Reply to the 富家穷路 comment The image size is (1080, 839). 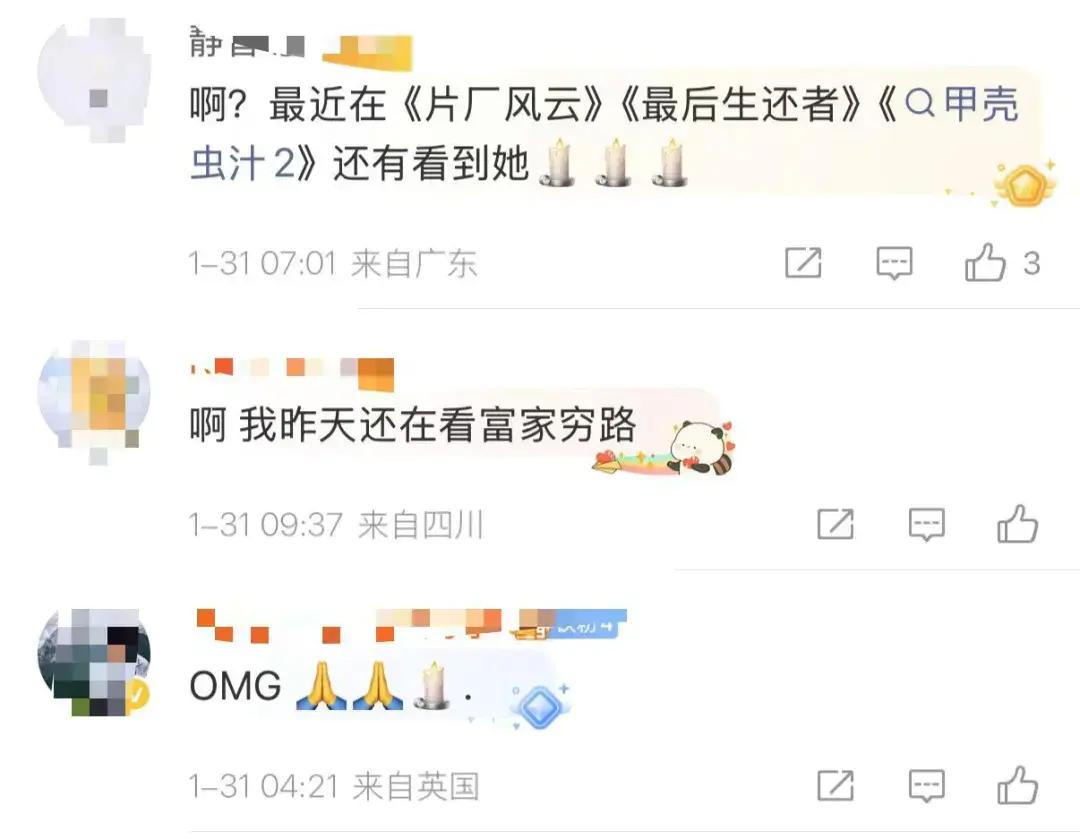[927, 524]
